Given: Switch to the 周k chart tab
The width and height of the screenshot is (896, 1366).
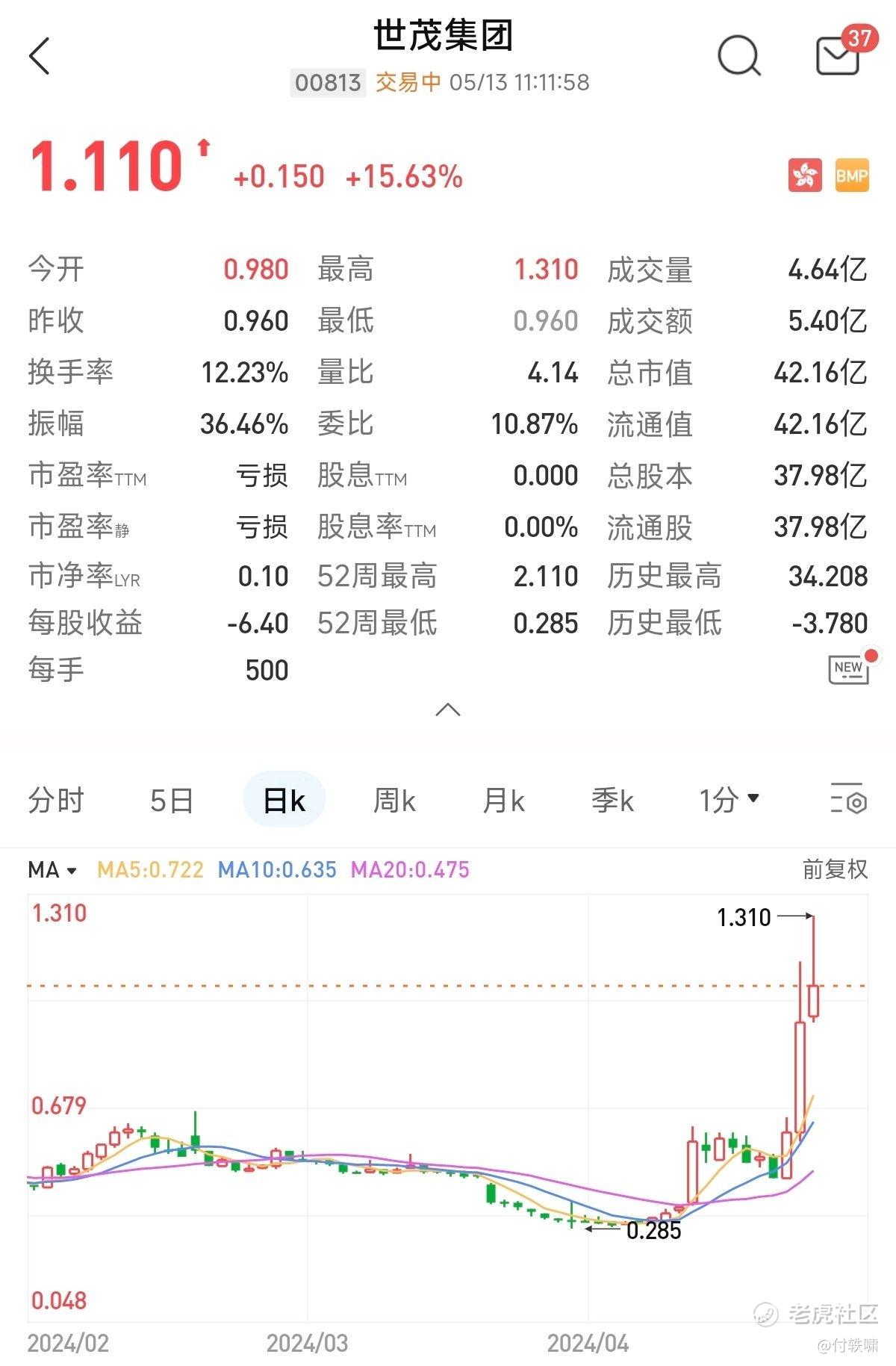Looking at the screenshot, I should [x=394, y=801].
